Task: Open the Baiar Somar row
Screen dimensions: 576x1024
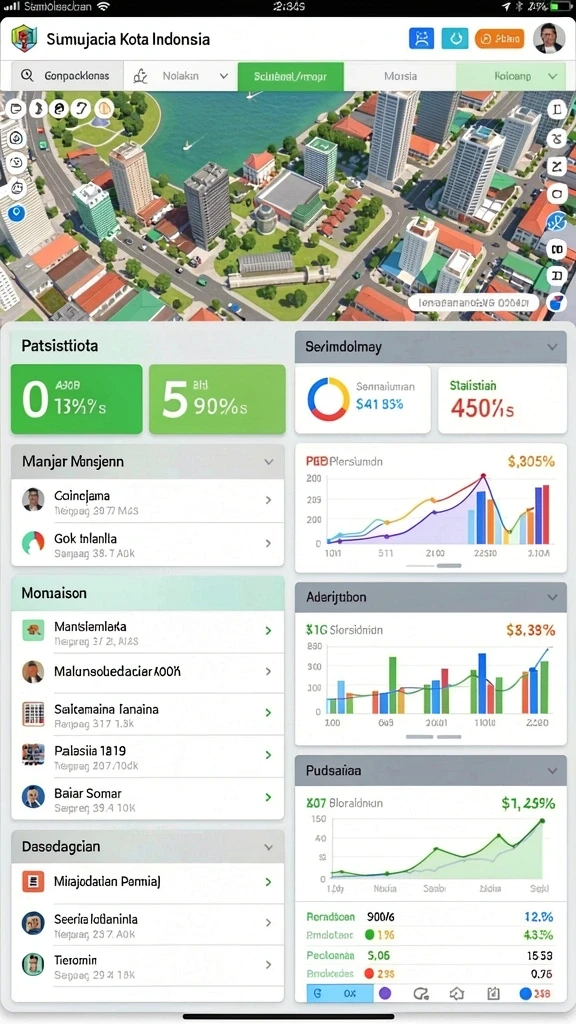Action: coord(148,797)
